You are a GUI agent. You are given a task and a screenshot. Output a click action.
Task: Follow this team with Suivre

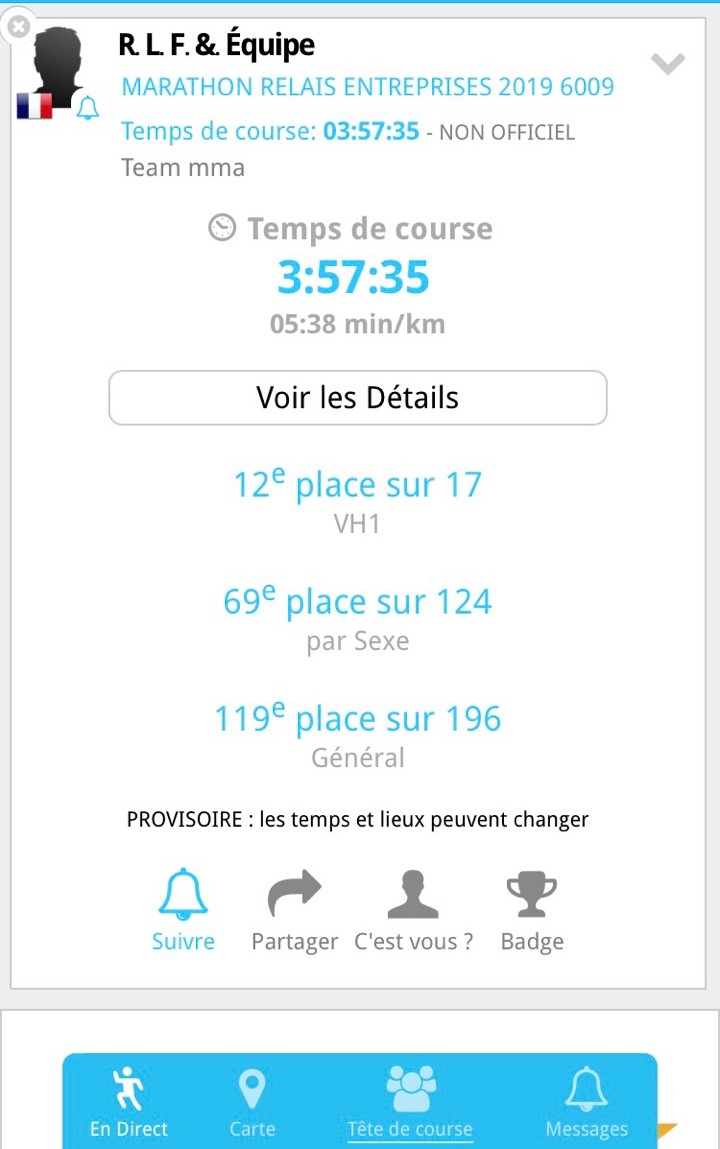pyautogui.click(x=183, y=909)
